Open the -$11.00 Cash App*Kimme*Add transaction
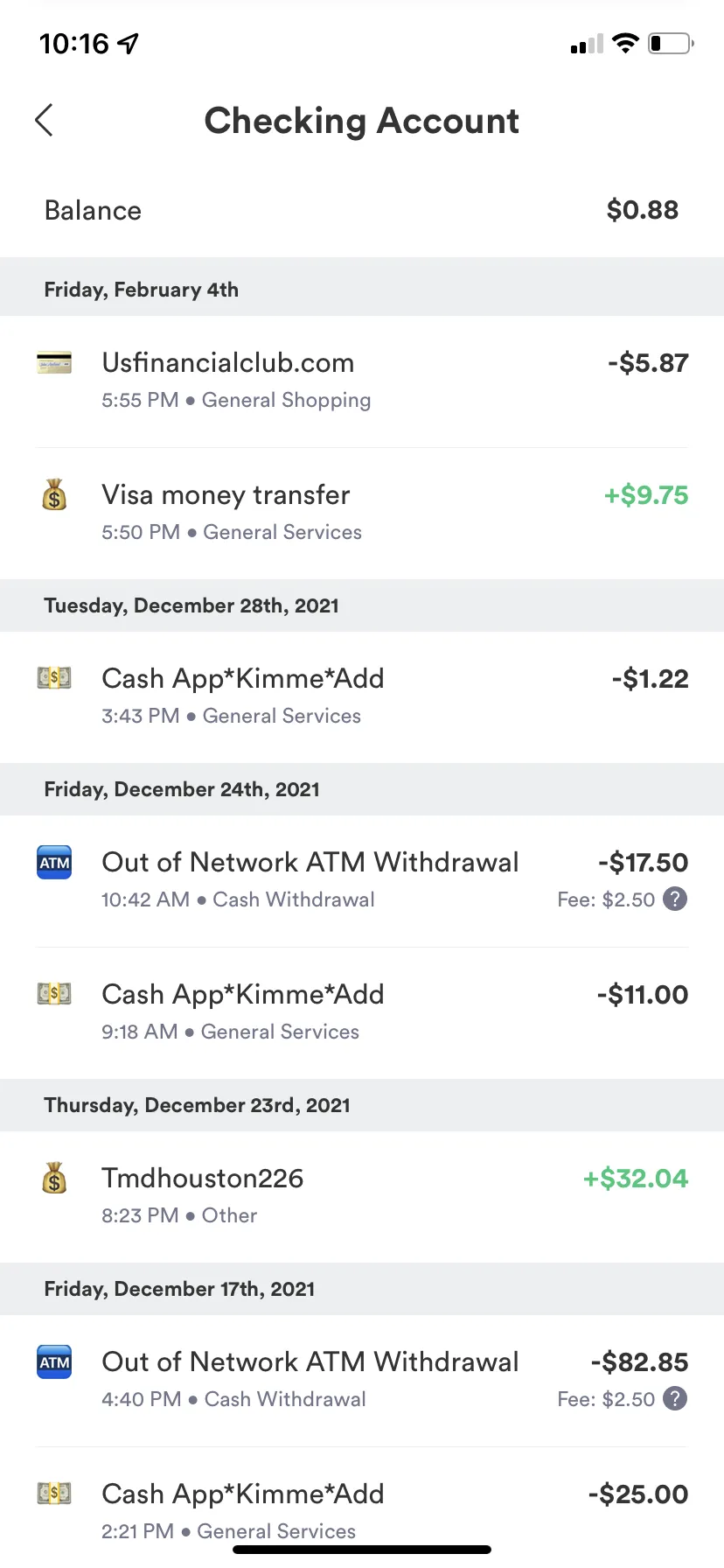Screen dimensions: 724x1568 [x=362, y=1013]
